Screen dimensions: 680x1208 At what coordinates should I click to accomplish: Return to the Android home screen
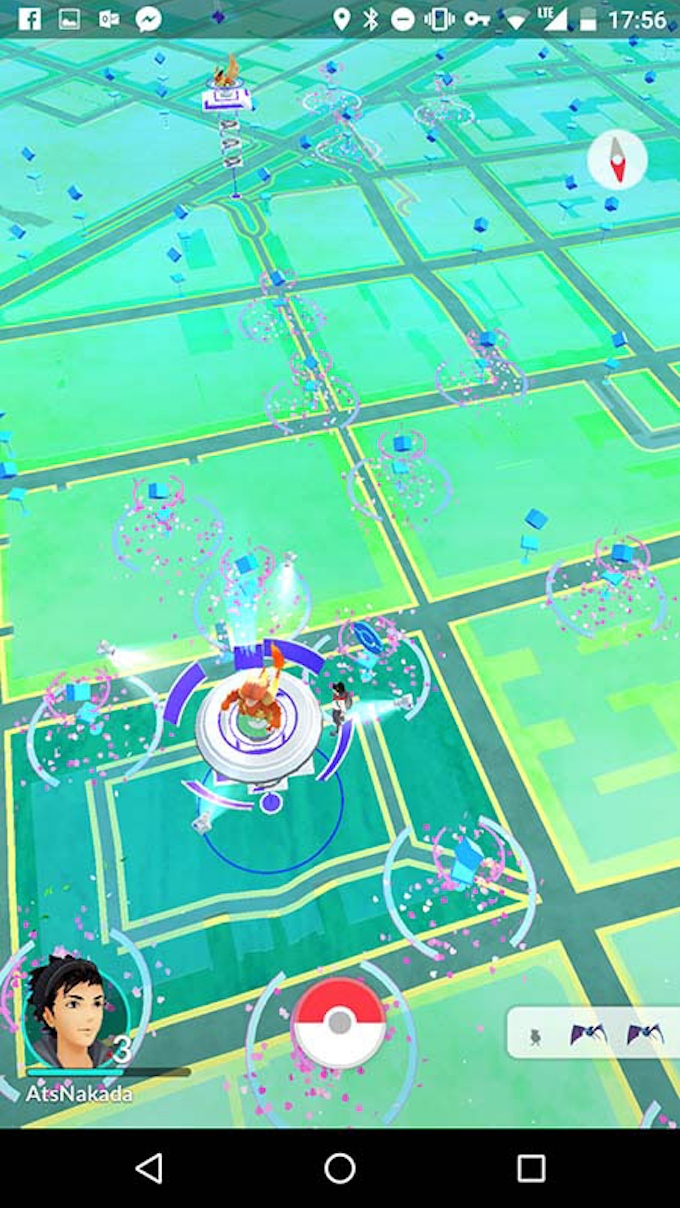click(340, 1168)
